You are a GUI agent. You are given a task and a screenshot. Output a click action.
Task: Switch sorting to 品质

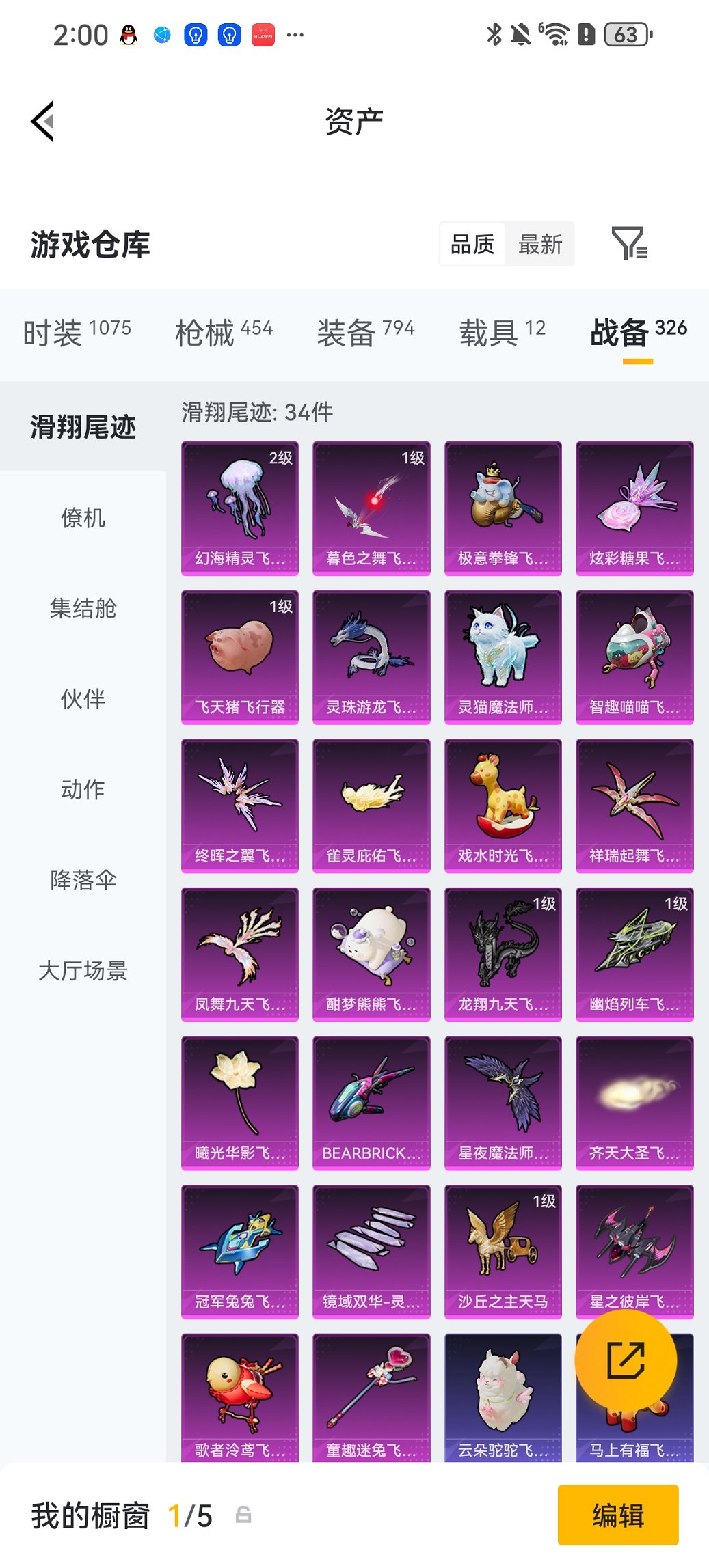pyautogui.click(x=473, y=244)
